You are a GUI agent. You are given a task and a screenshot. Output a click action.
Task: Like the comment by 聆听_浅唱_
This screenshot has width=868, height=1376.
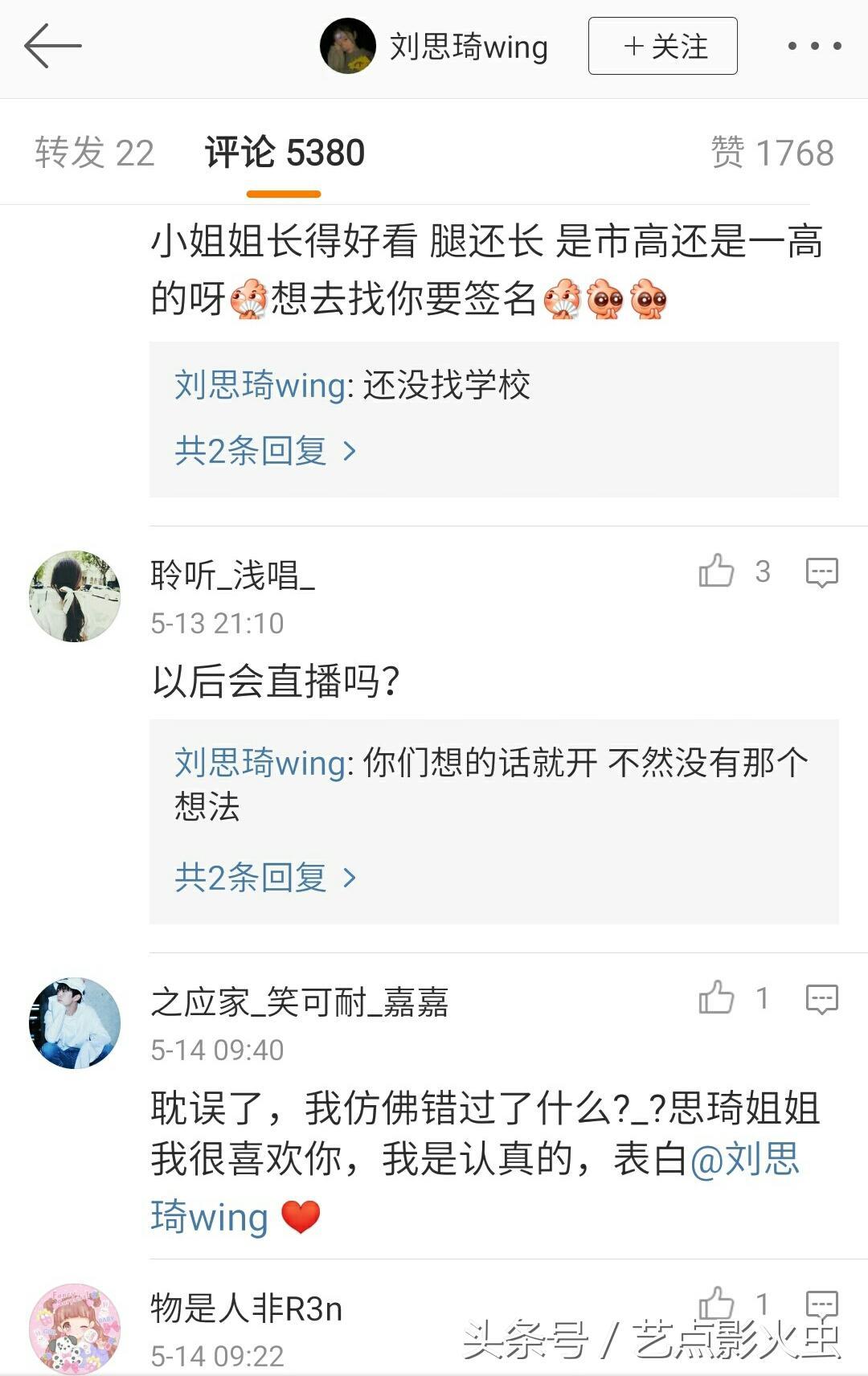(716, 571)
